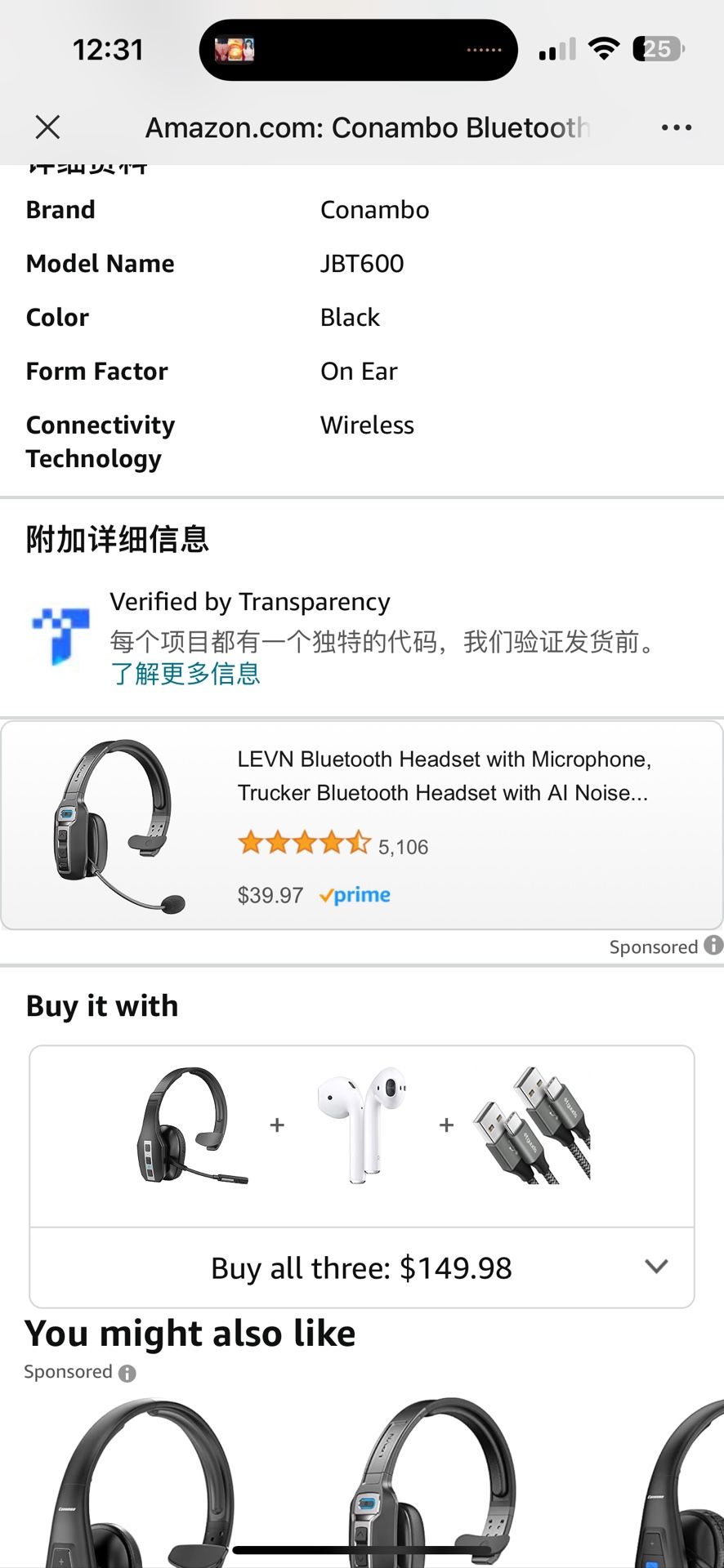Viewport: 724px width, 1568px height.
Task: Tap the battery indicator showing 25
Action: (658, 49)
